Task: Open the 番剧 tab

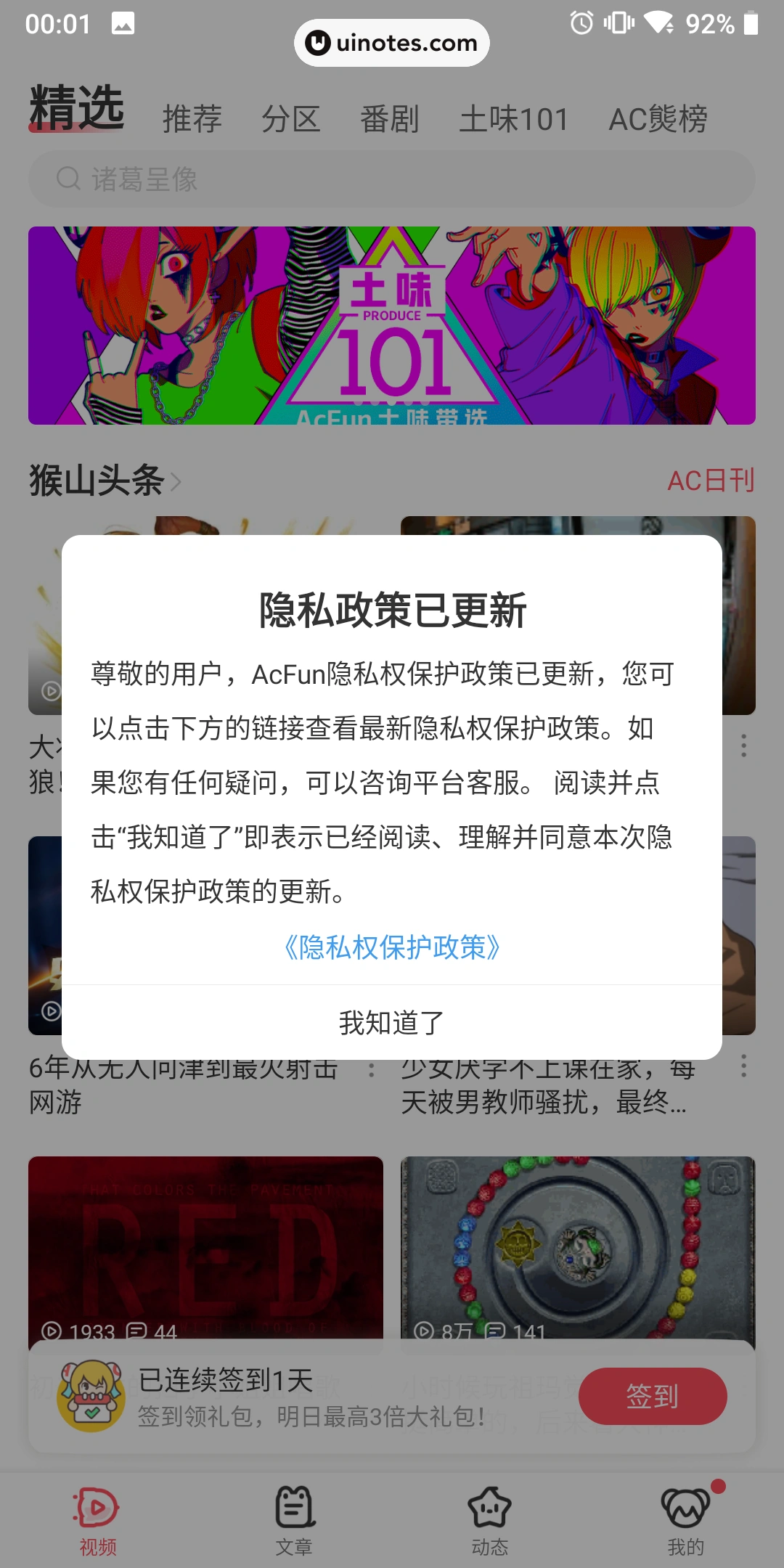Action: 390,119
